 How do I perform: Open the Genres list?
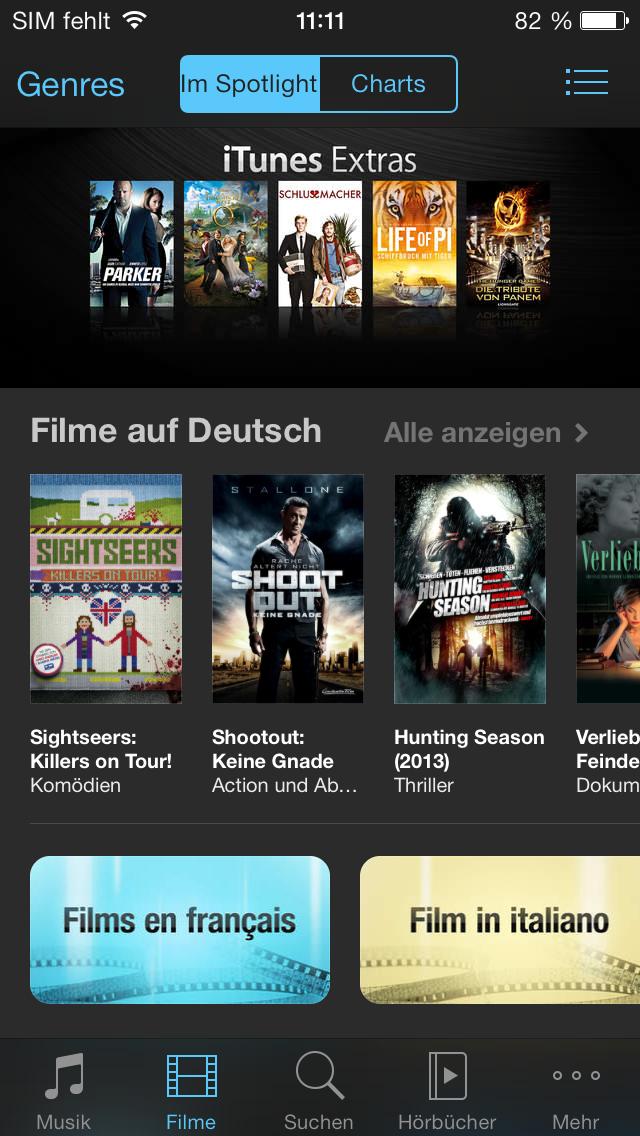pyautogui.click(x=70, y=85)
